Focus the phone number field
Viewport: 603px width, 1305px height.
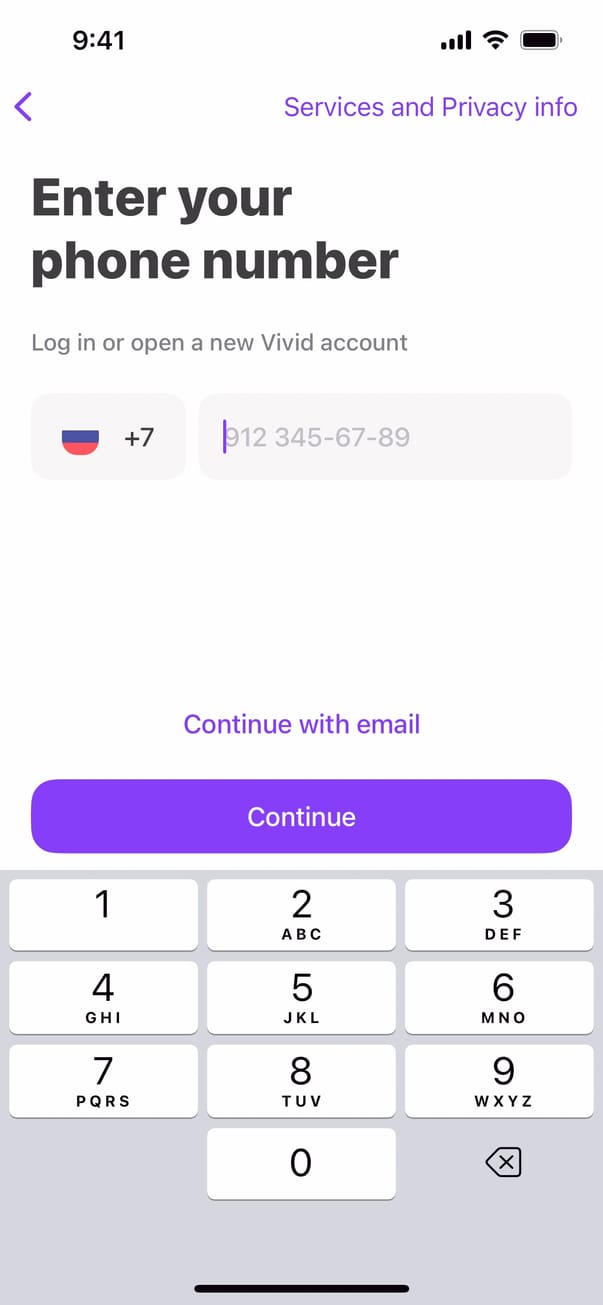pos(385,437)
